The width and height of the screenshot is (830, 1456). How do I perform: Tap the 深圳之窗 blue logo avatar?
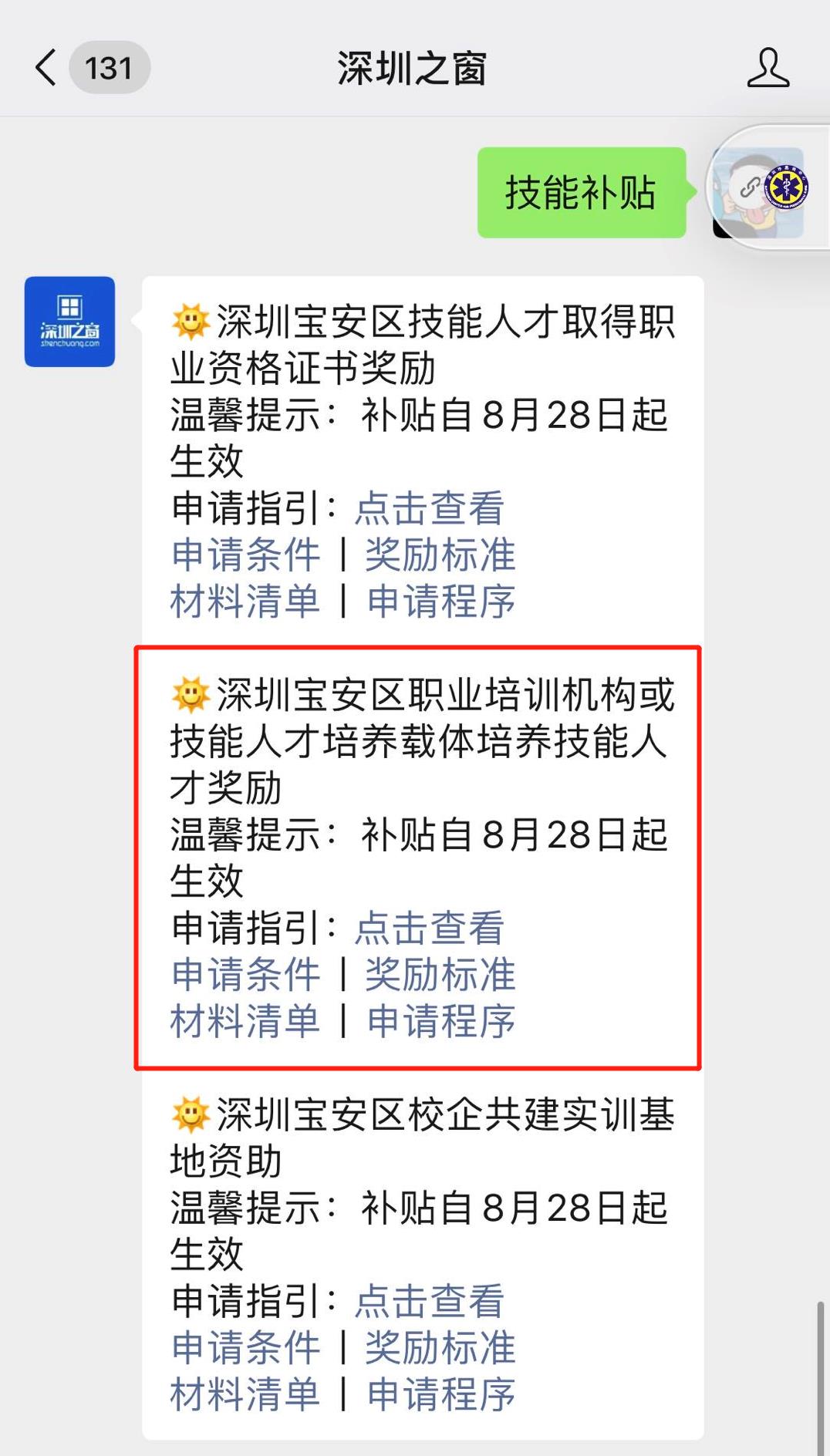[69, 321]
